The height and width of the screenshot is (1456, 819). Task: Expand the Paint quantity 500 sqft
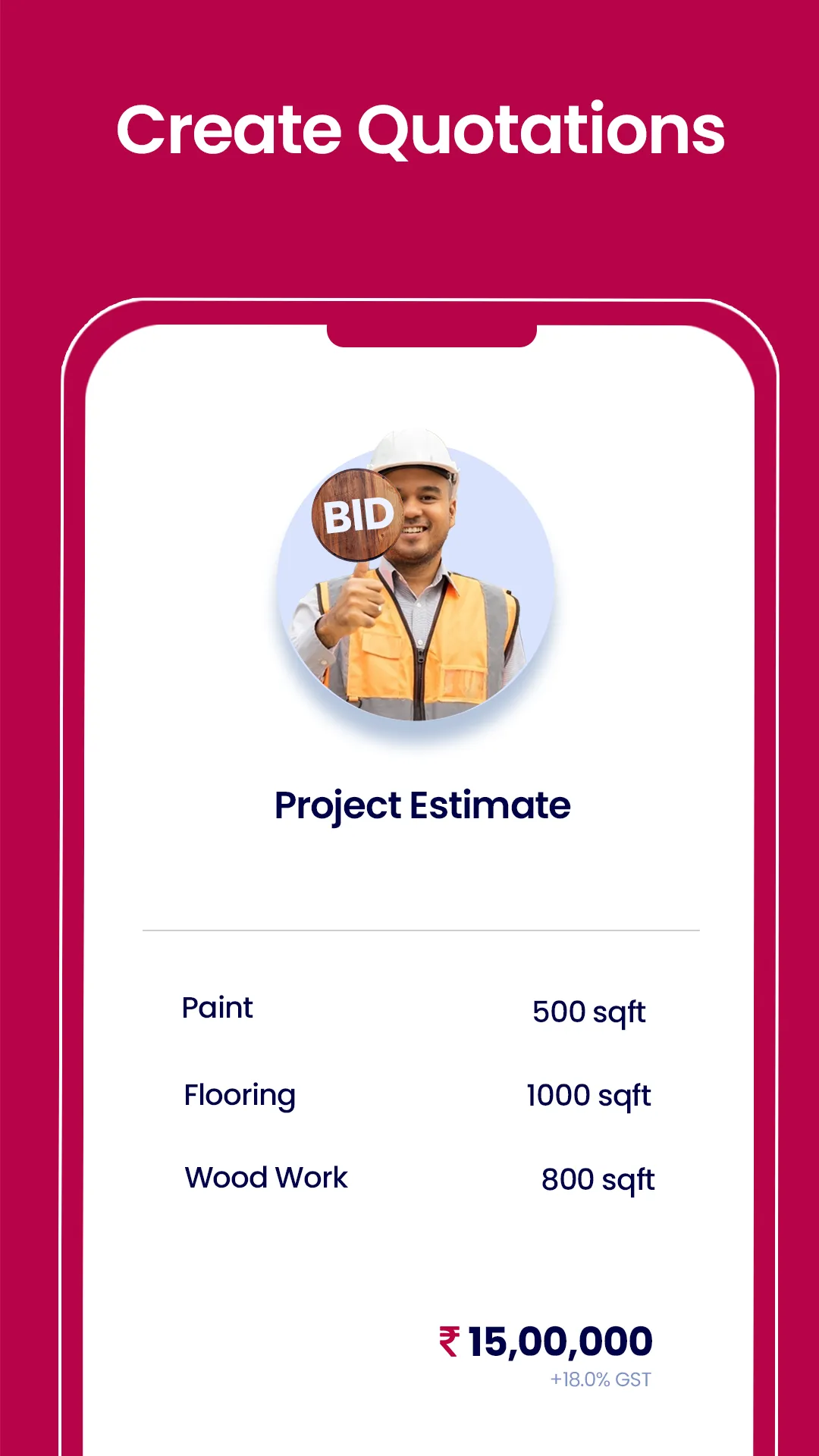(588, 1012)
